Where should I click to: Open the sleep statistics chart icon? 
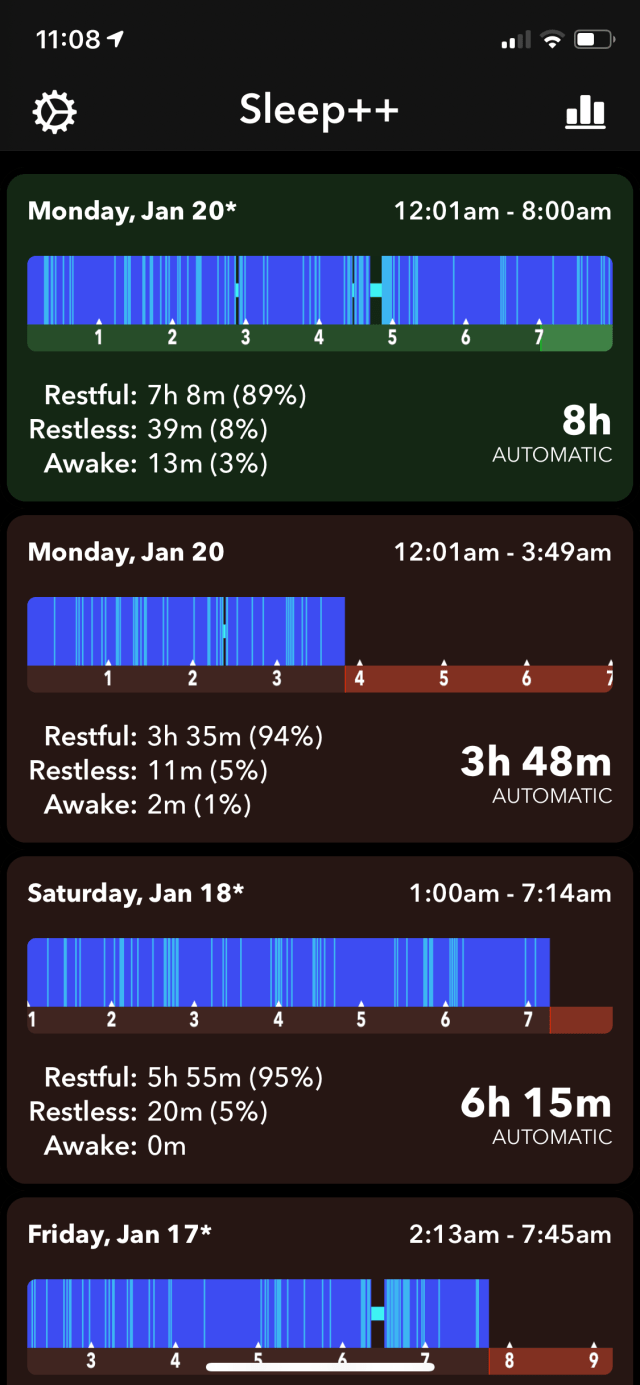pyautogui.click(x=585, y=112)
